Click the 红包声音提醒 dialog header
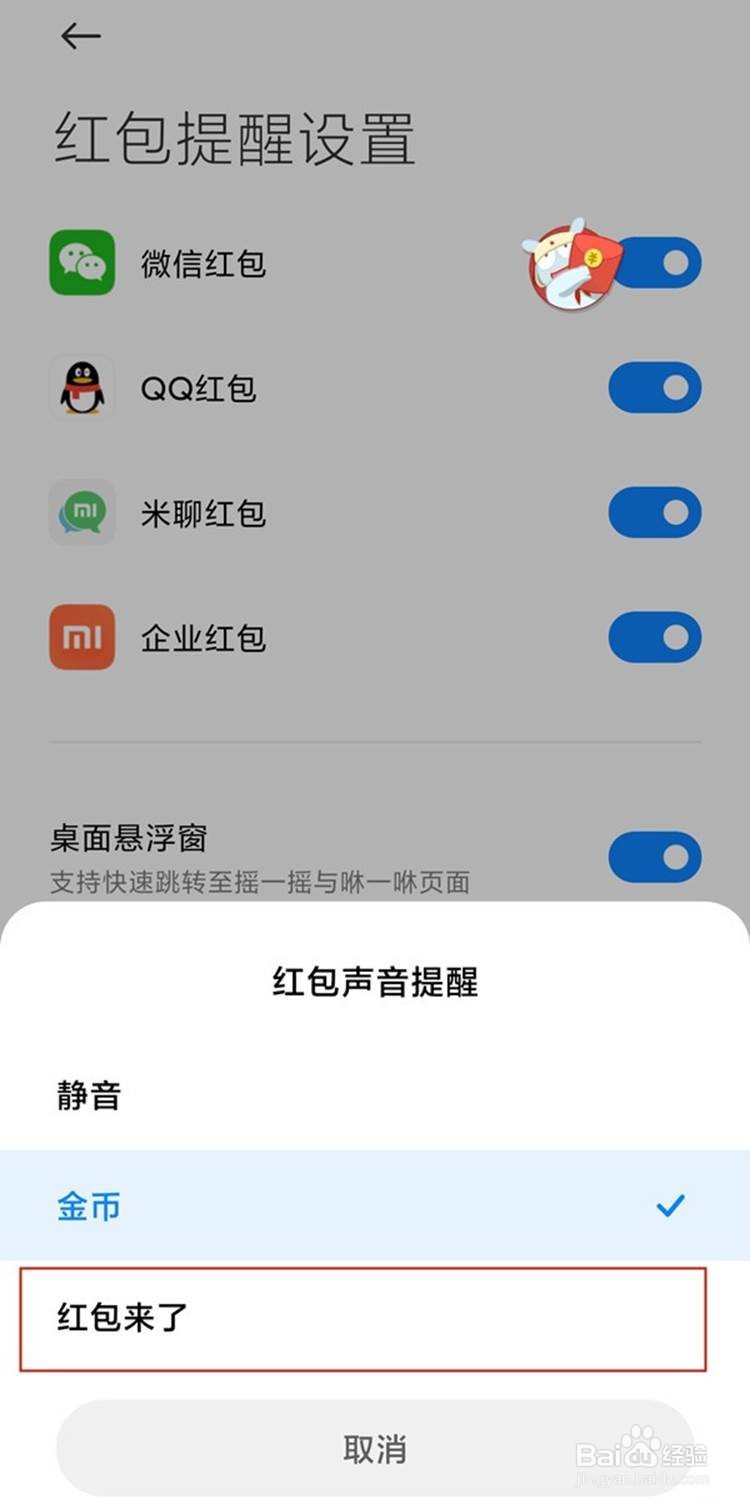Image resolution: width=750 pixels, height=1505 pixels. [x=375, y=983]
